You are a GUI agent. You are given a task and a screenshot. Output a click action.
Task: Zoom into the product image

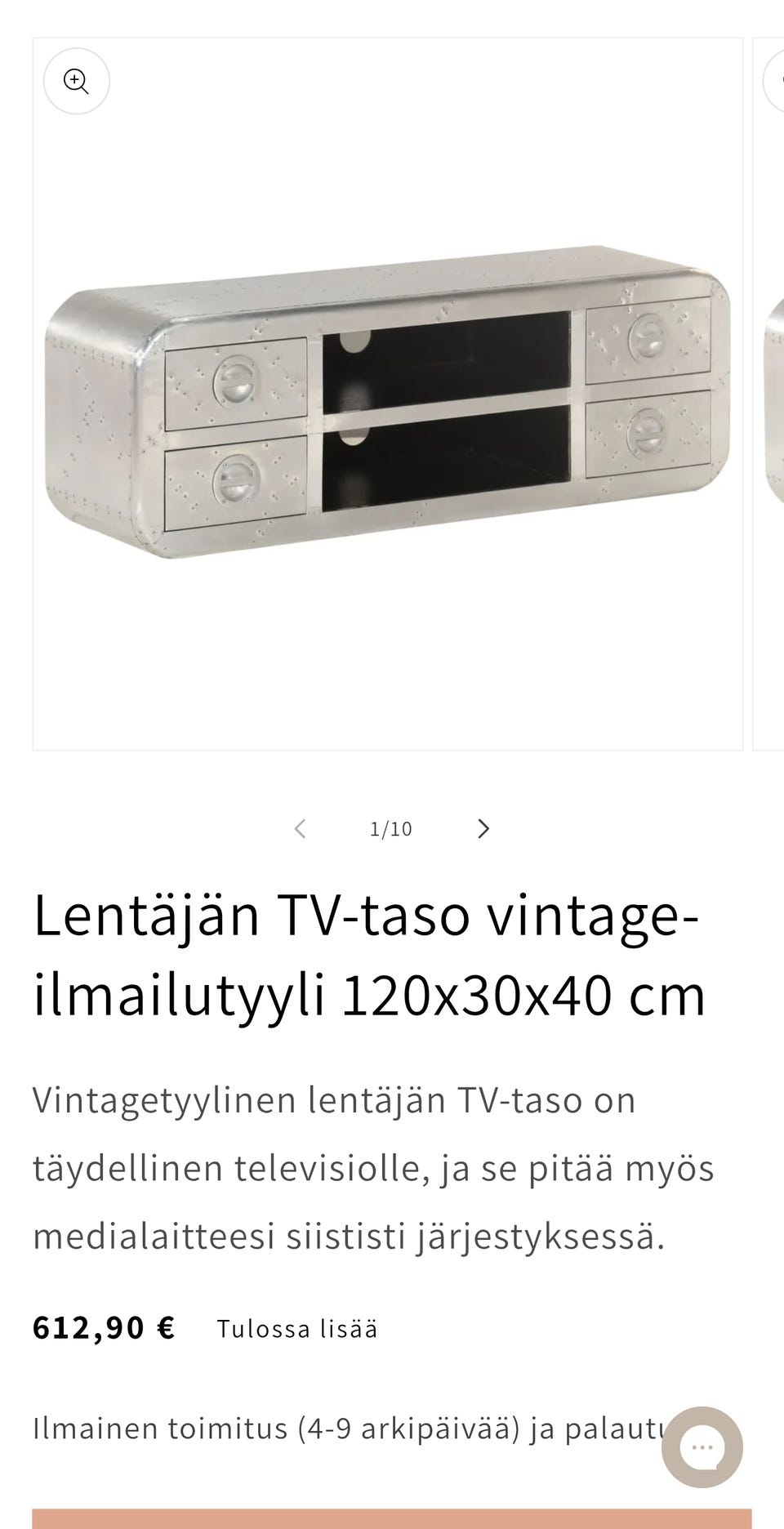(76, 81)
